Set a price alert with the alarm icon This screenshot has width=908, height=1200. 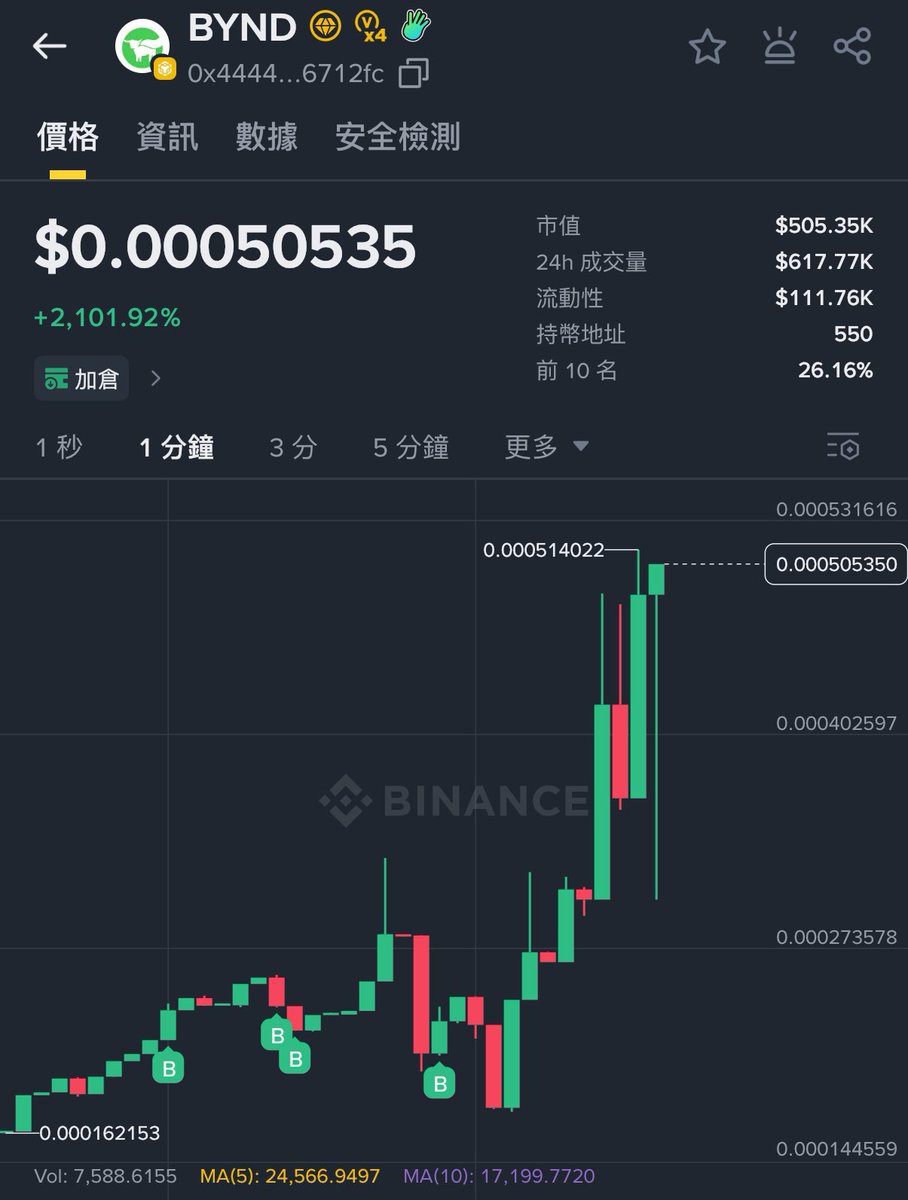coord(780,47)
